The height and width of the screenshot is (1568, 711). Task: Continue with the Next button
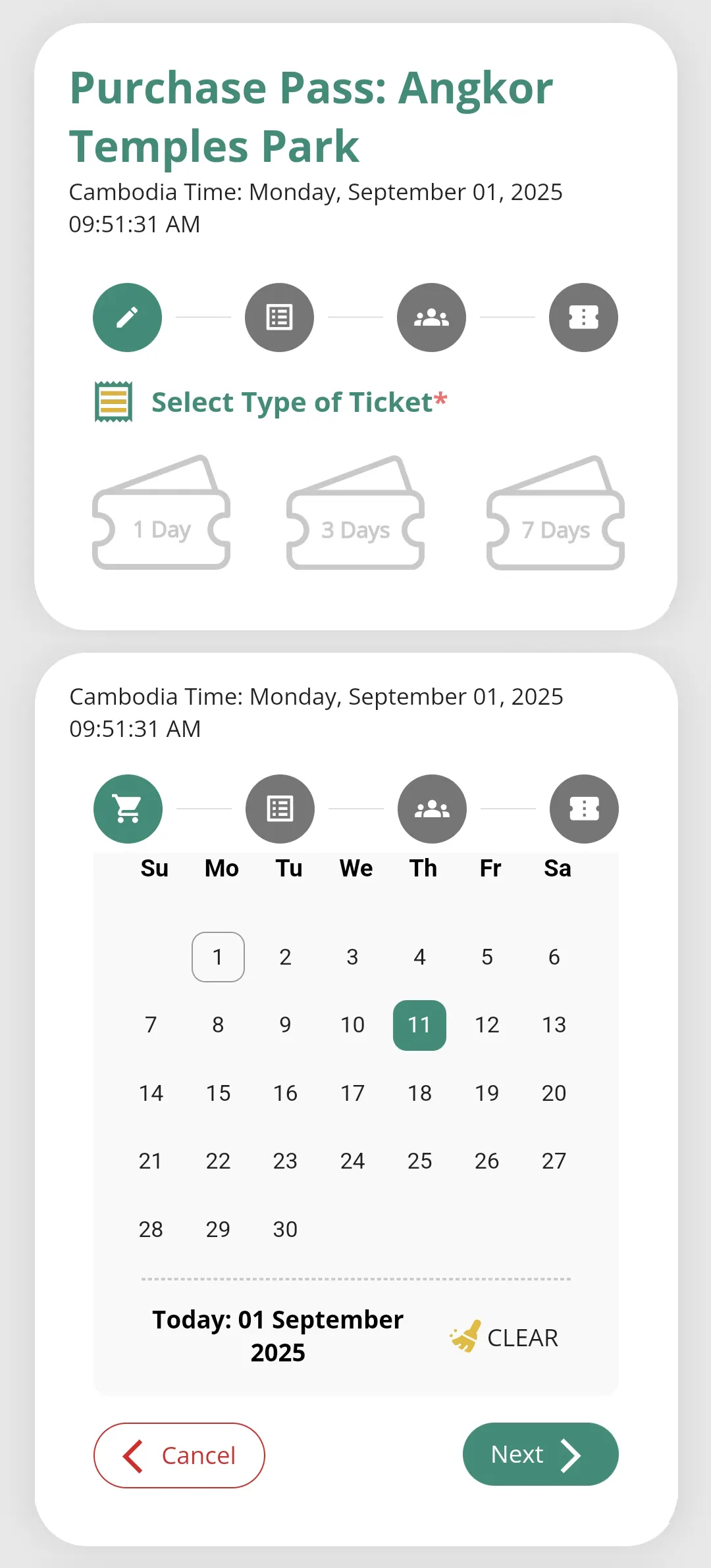(540, 1454)
